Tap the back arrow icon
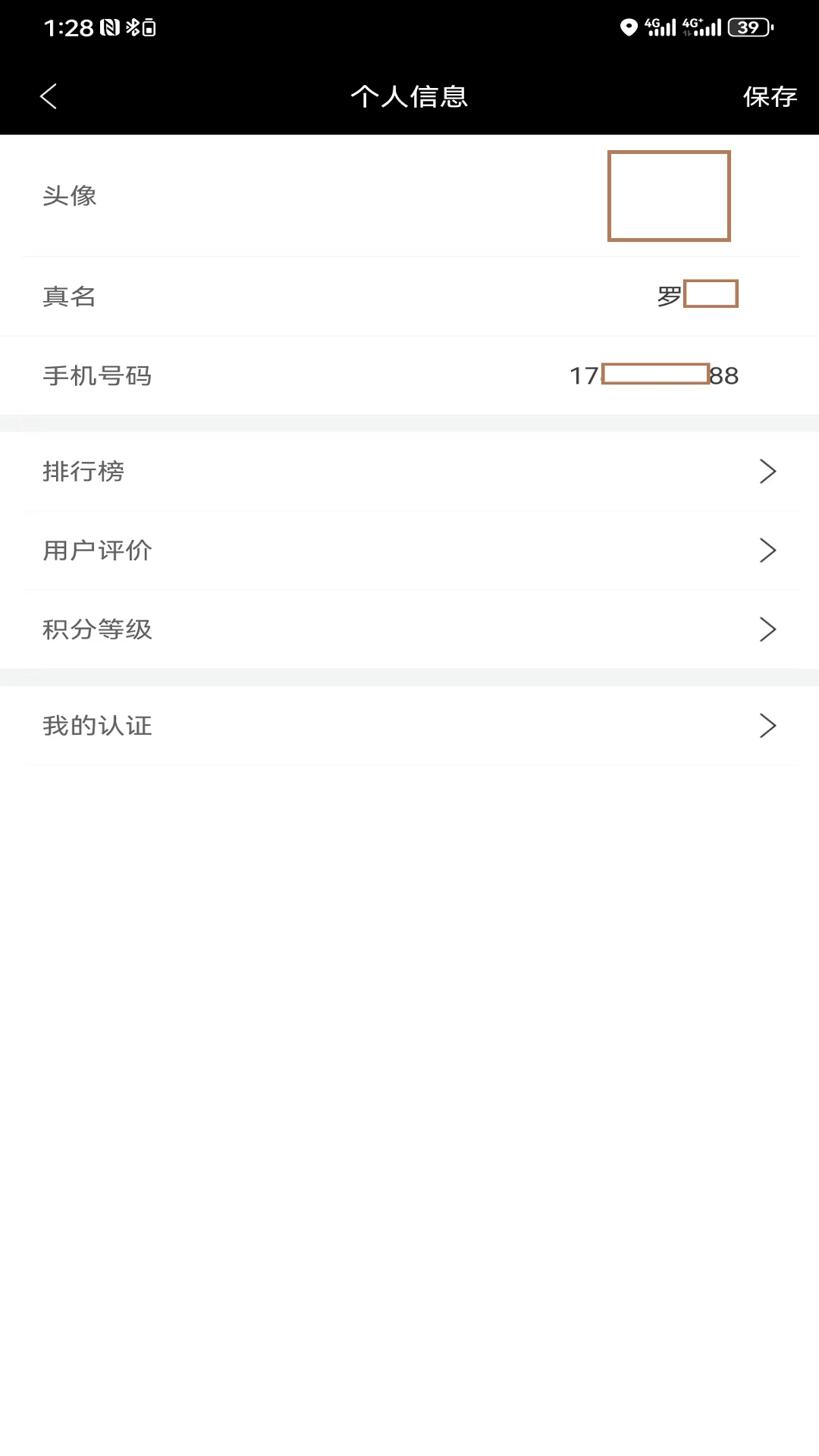The image size is (819, 1456). [48, 96]
